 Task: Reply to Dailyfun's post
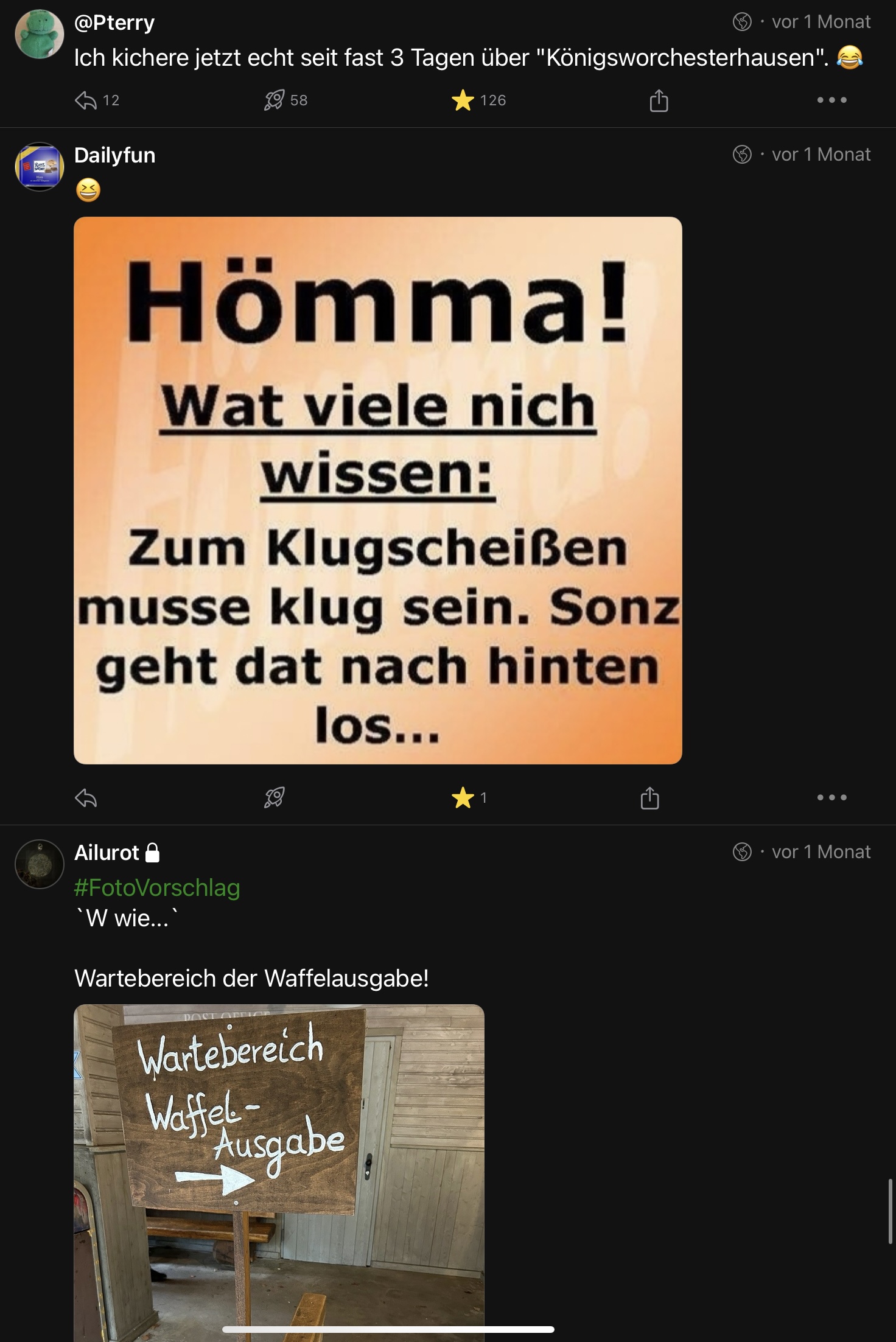pos(86,797)
